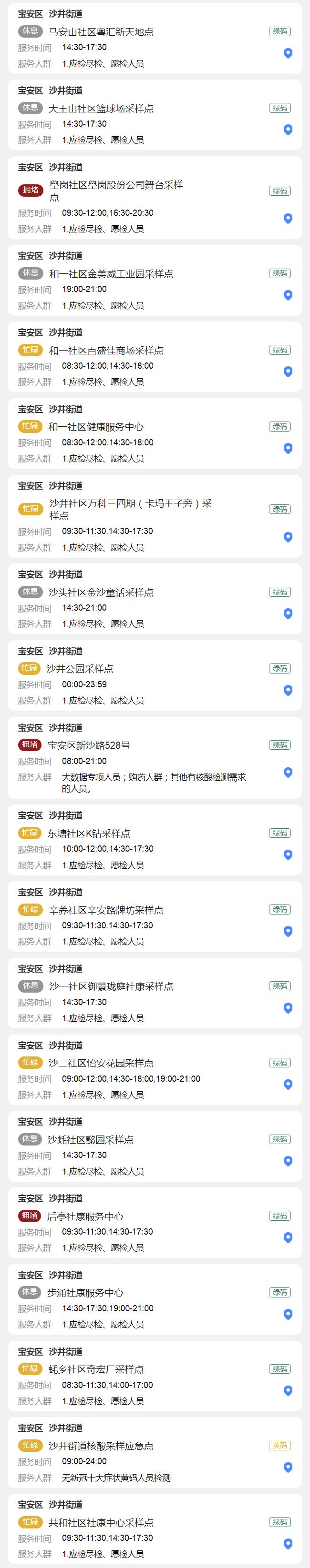Show 沙井社区万科三四期 sampling point on map

pos(288,537)
